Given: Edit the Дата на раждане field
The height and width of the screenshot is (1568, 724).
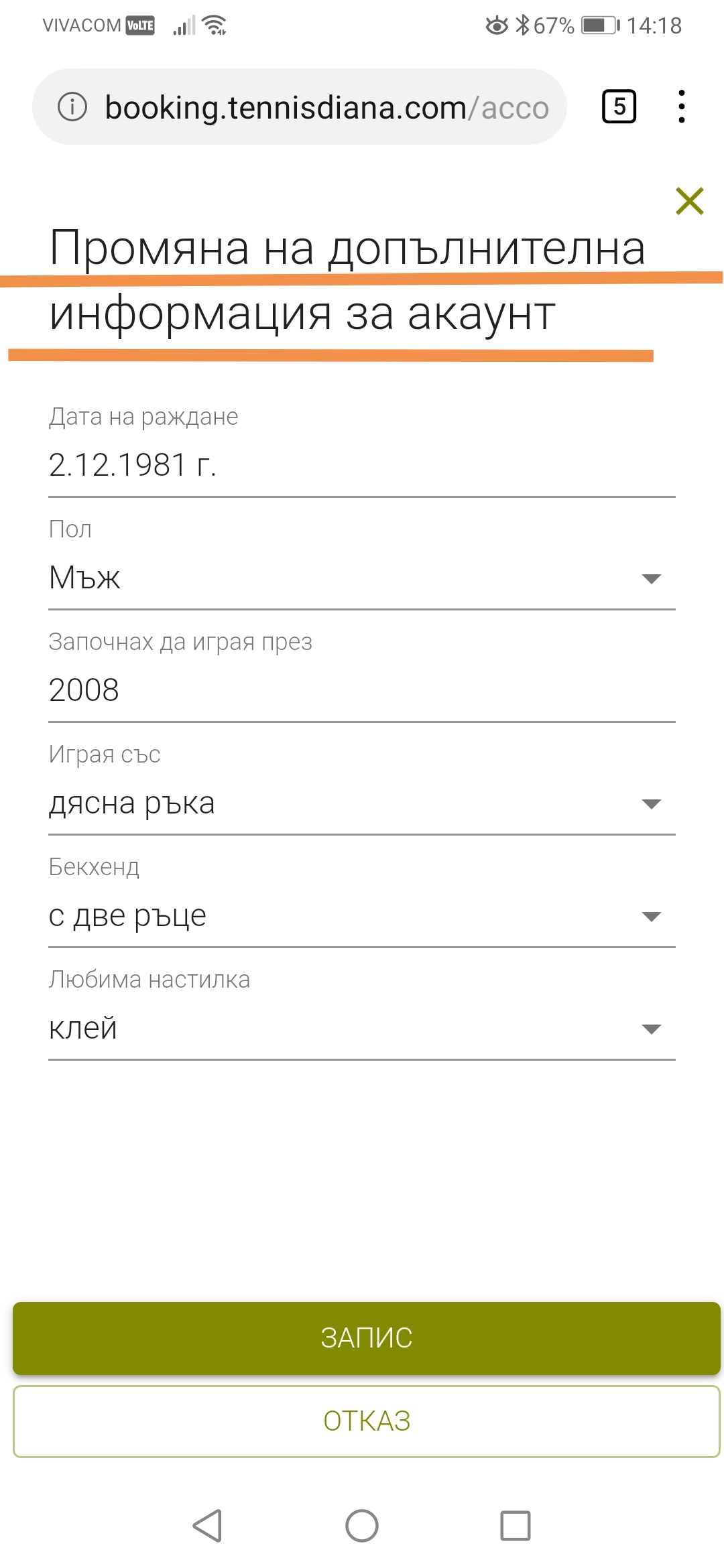Looking at the screenshot, I should click(362, 465).
